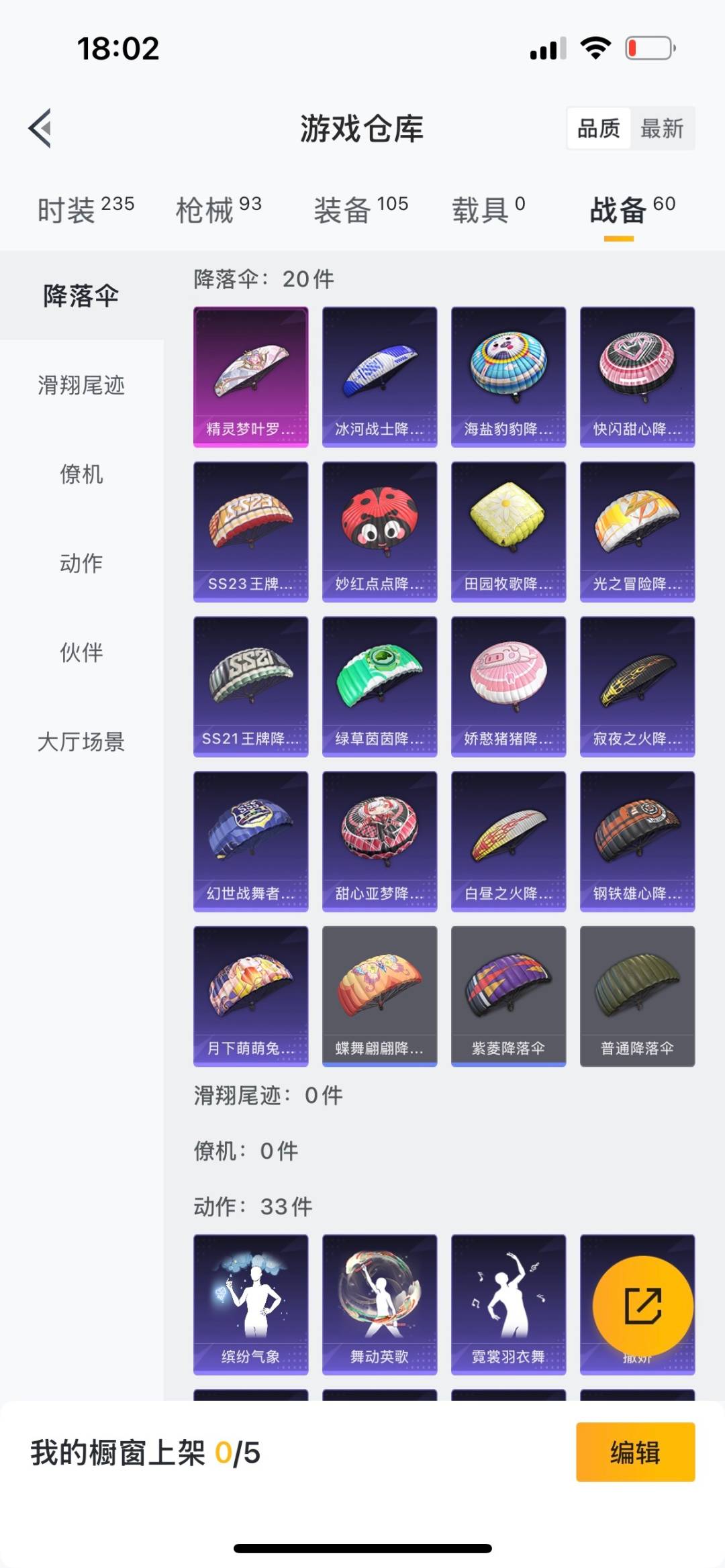Image resolution: width=725 pixels, height=1568 pixels.
Task: View the 妙红点点 ladybug parachute
Action: tap(380, 531)
